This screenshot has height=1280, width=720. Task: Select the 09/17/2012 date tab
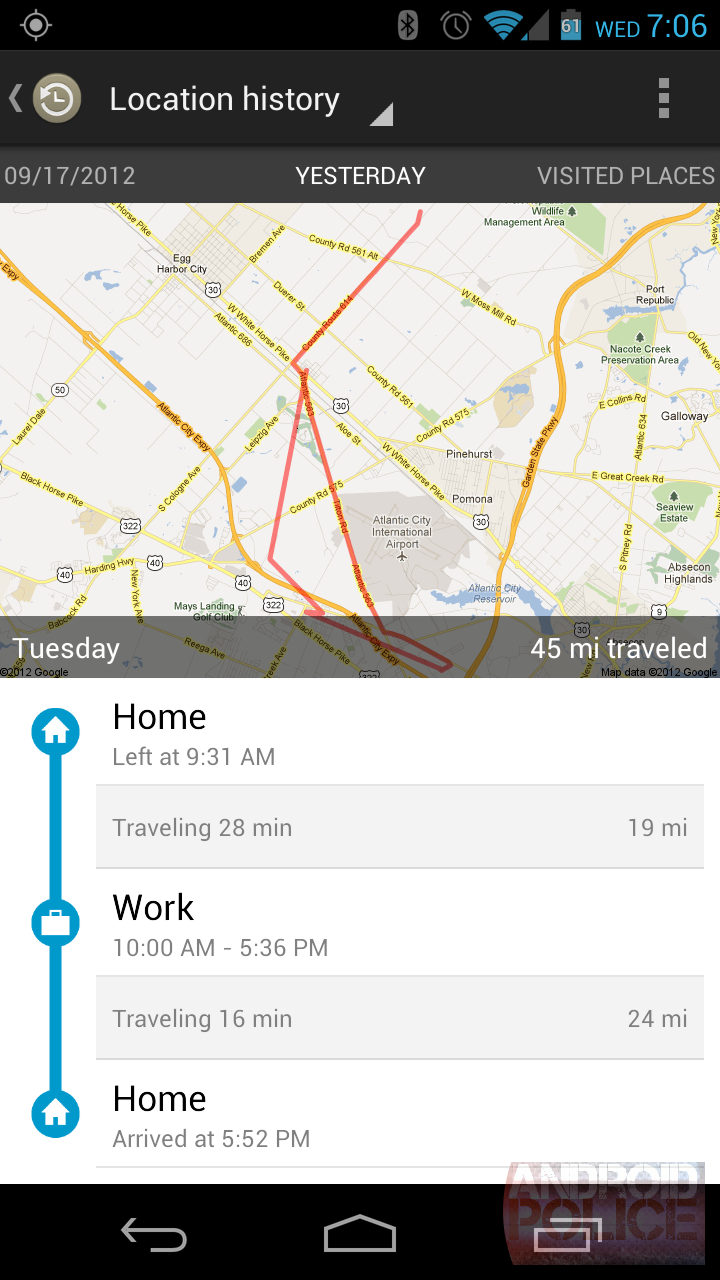[x=68, y=175]
